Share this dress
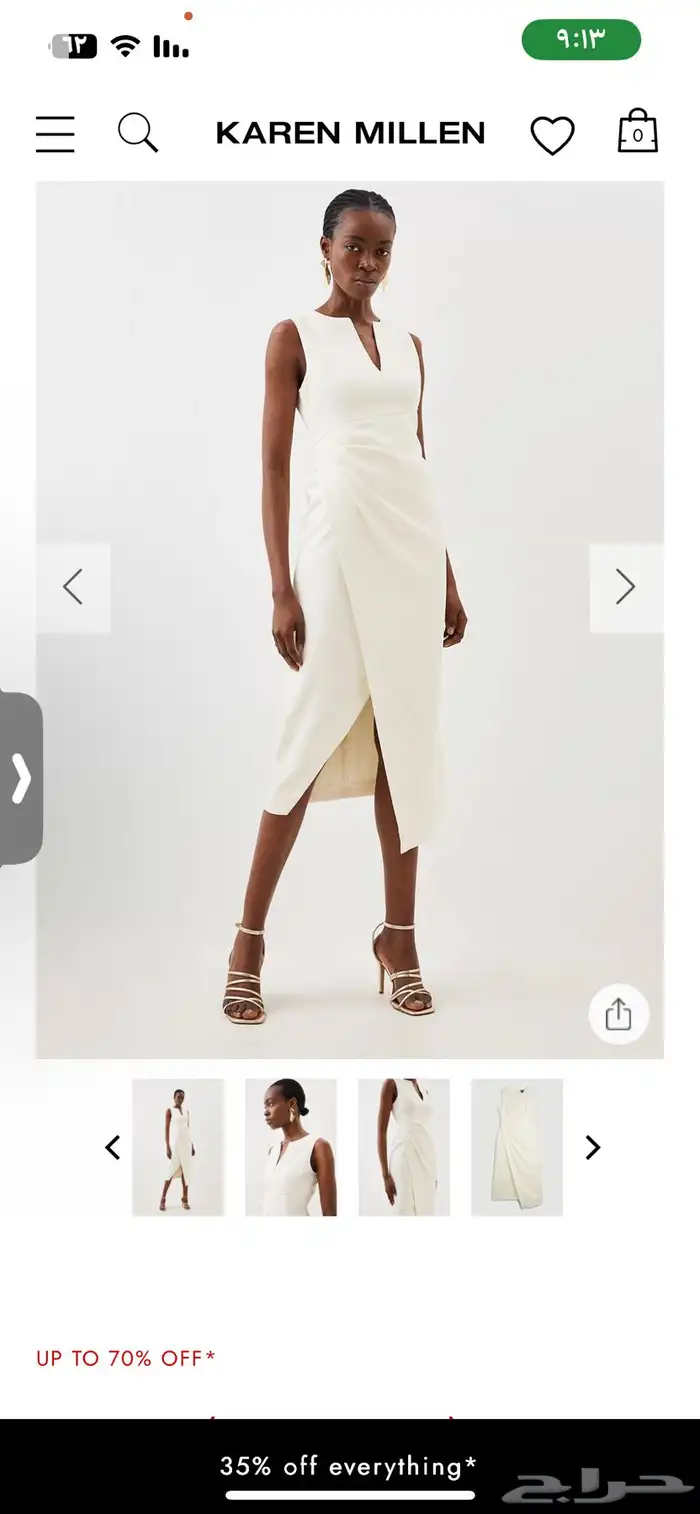 618,1015
